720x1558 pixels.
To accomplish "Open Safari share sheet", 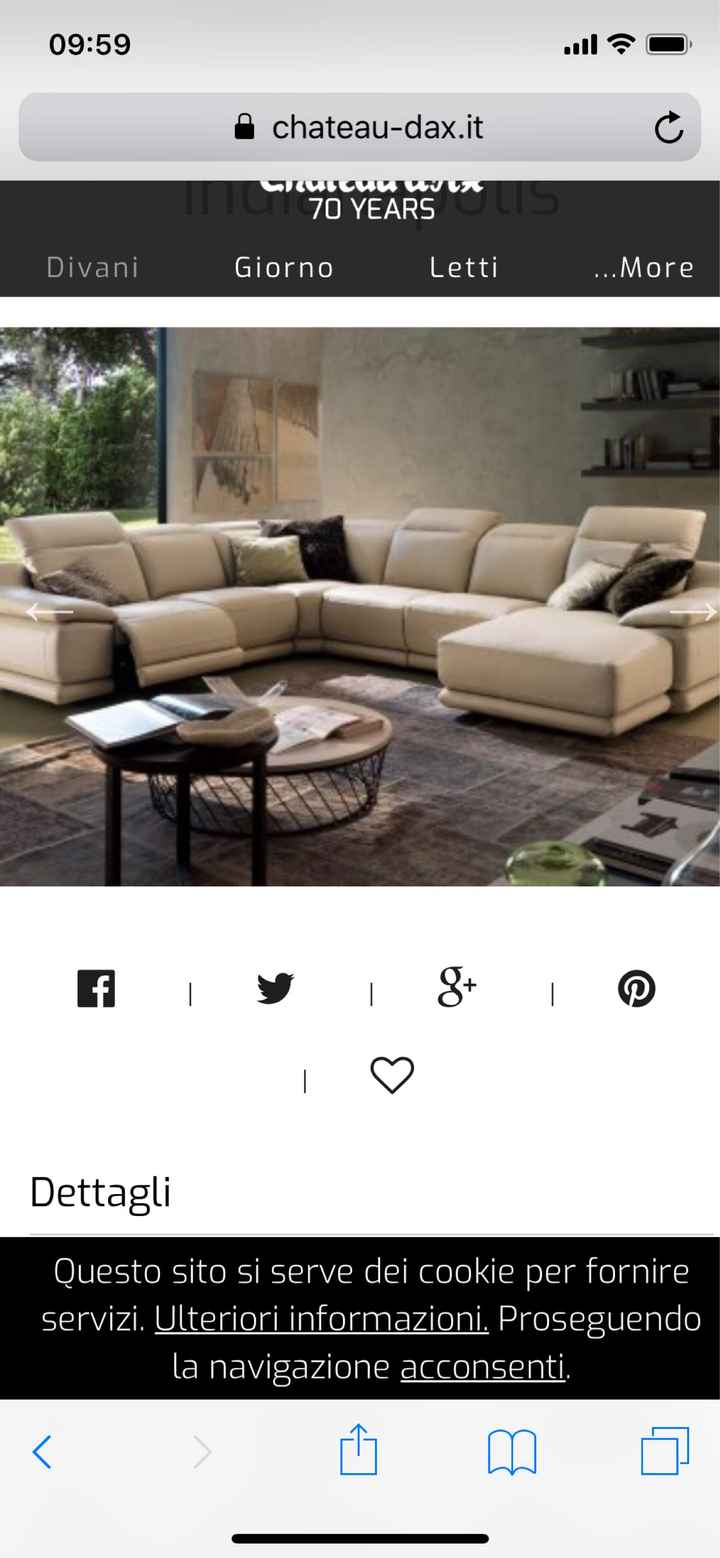I will pyautogui.click(x=359, y=1450).
